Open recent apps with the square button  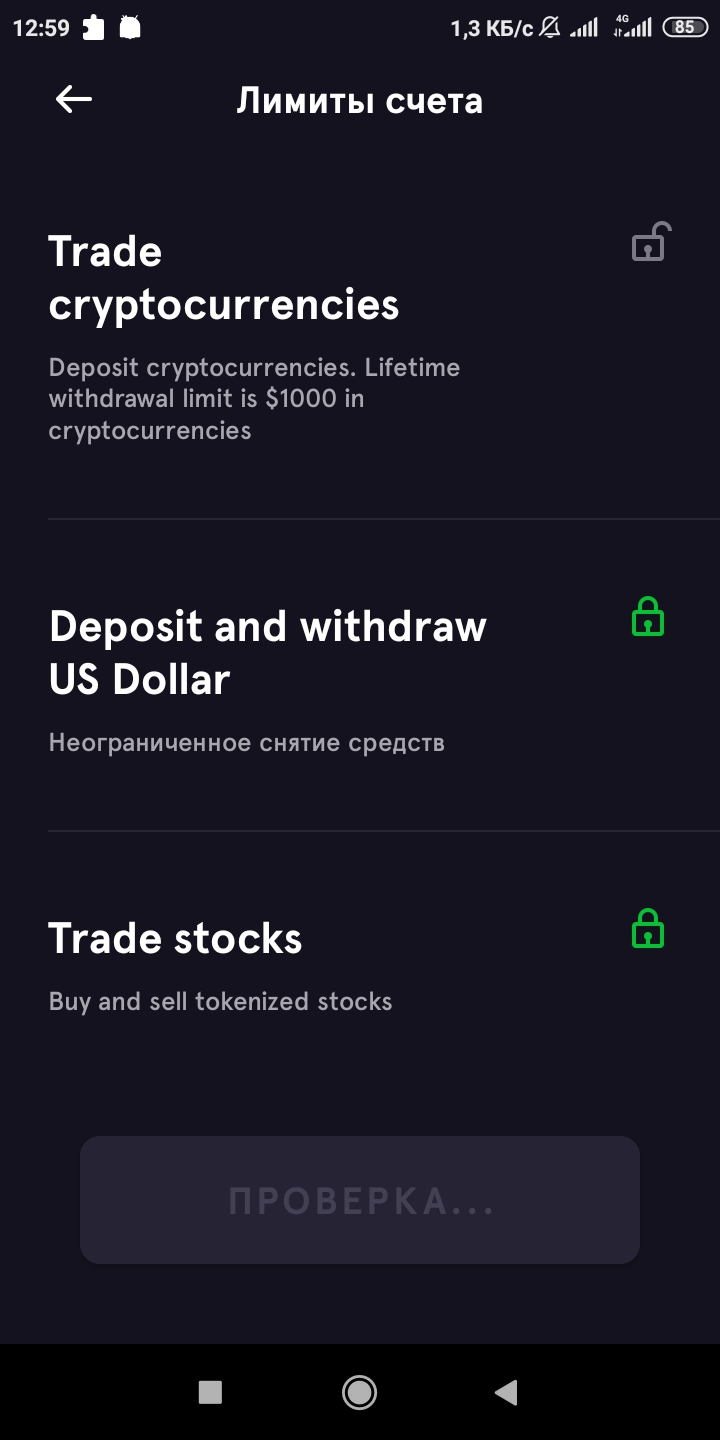pos(210,1392)
